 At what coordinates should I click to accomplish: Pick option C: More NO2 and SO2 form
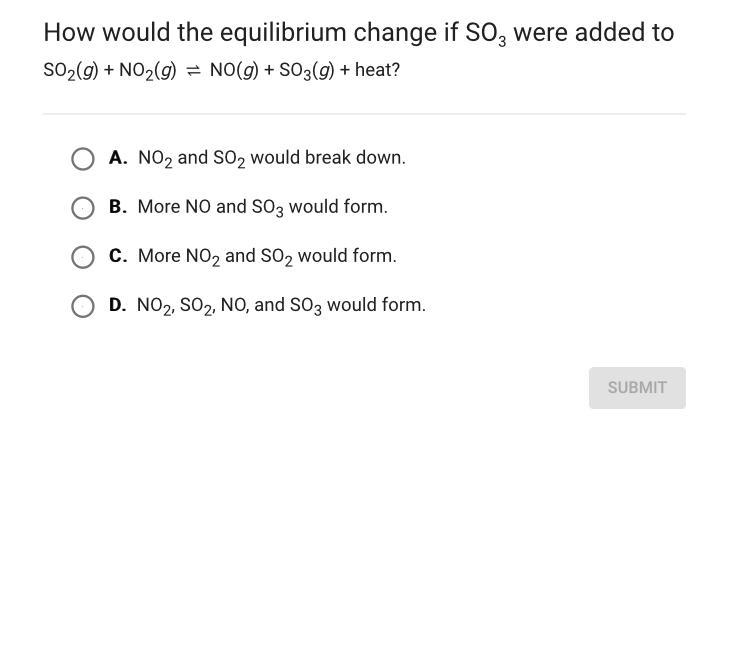[83, 257]
